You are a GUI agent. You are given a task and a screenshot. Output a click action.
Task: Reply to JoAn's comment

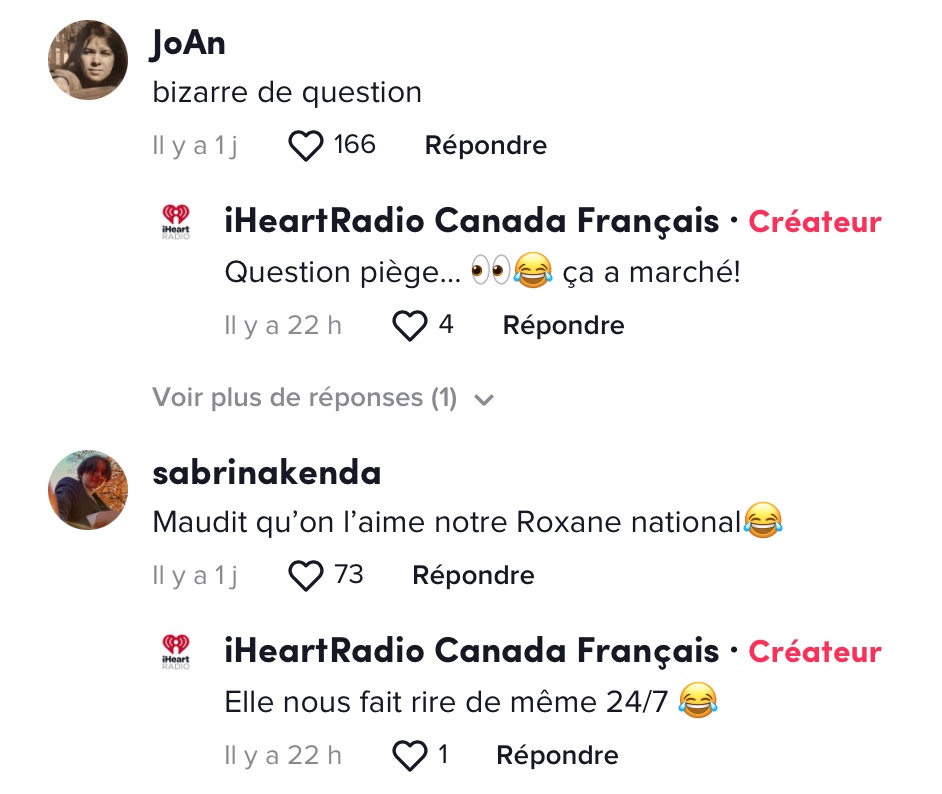(x=485, y=146)
